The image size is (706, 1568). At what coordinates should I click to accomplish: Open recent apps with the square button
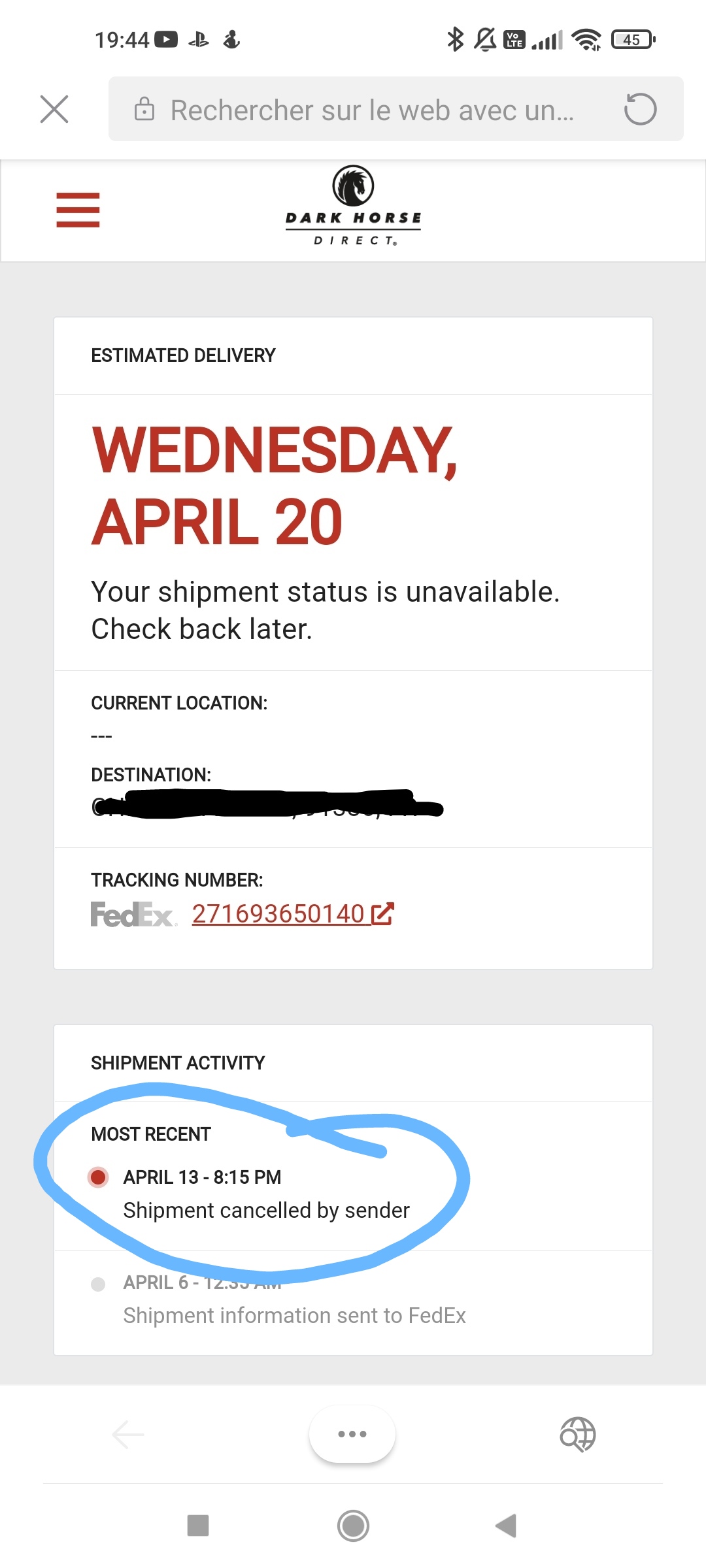tap(198, 1526)
